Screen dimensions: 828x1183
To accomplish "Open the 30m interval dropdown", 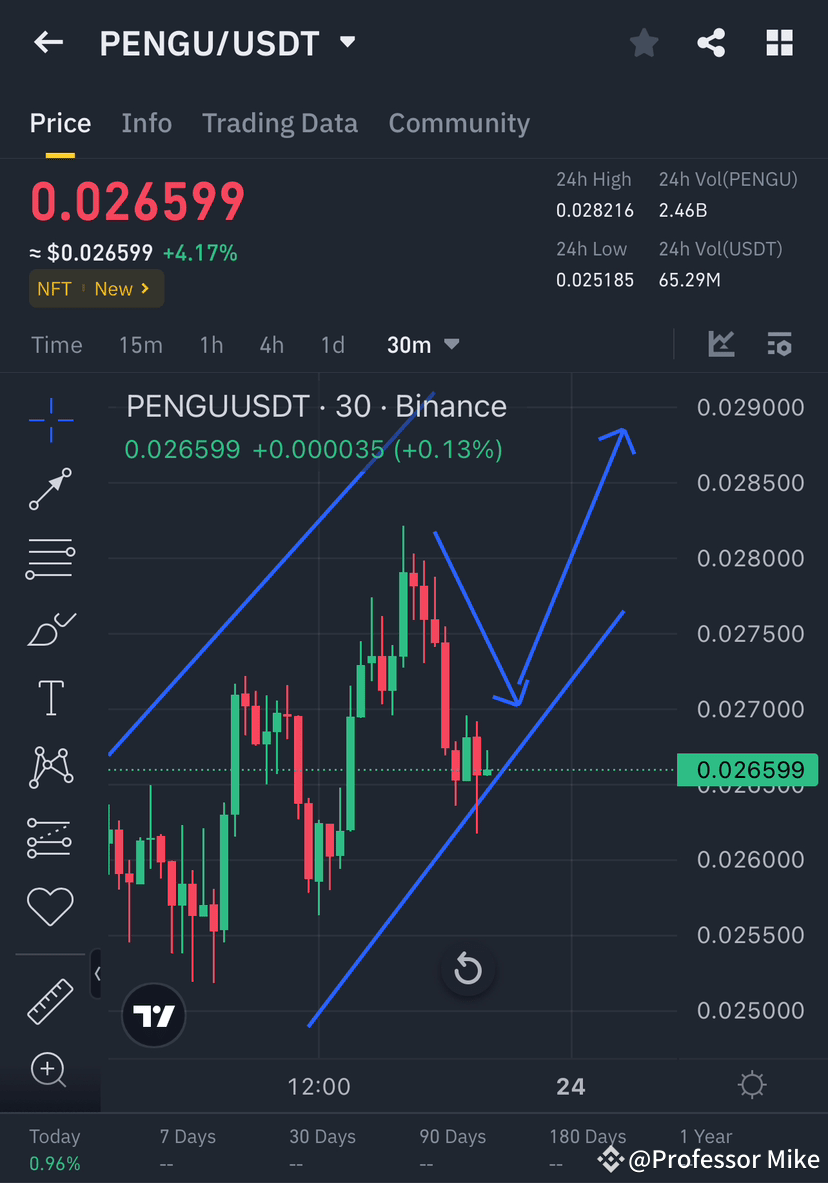I will 421,344.
